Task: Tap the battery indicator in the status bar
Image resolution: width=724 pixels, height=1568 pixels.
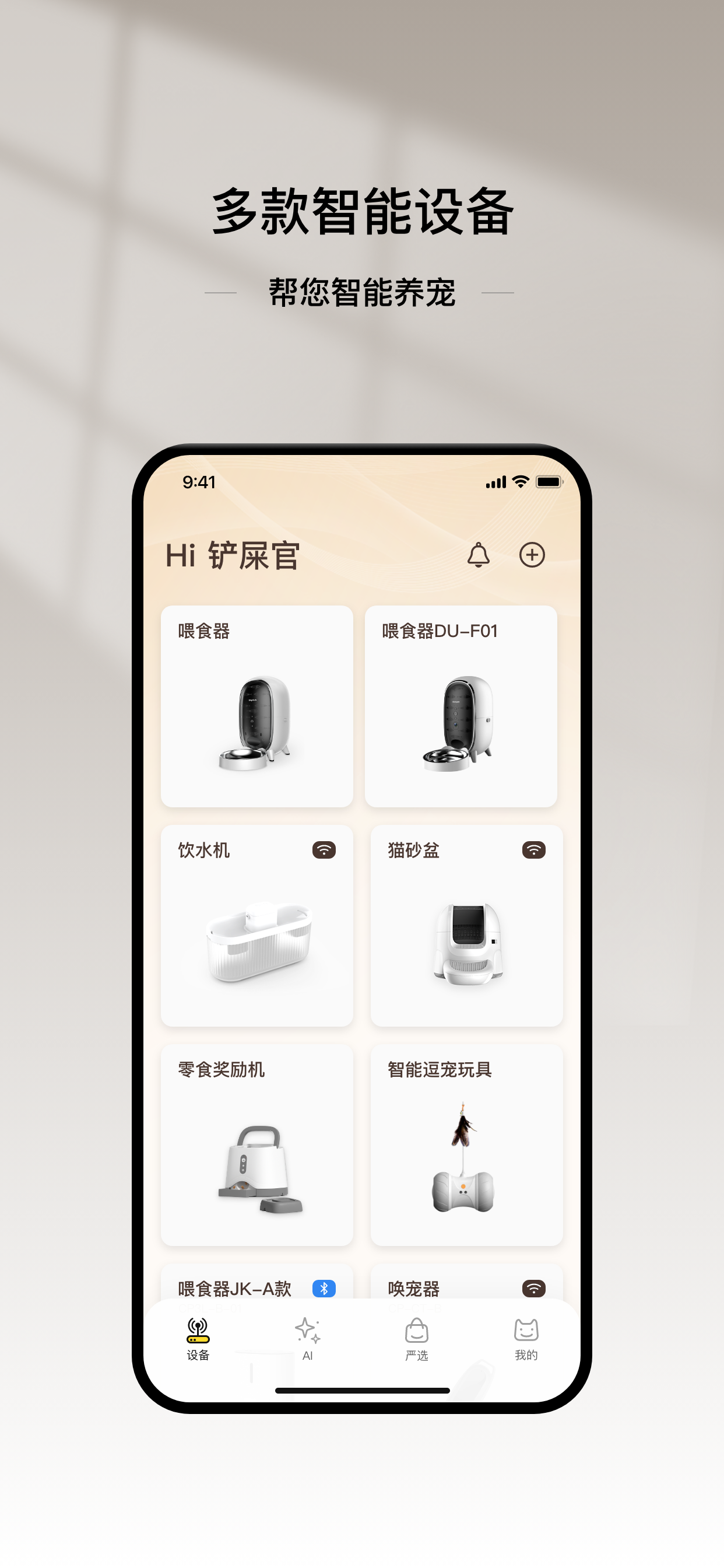Action: coord(548,482)
